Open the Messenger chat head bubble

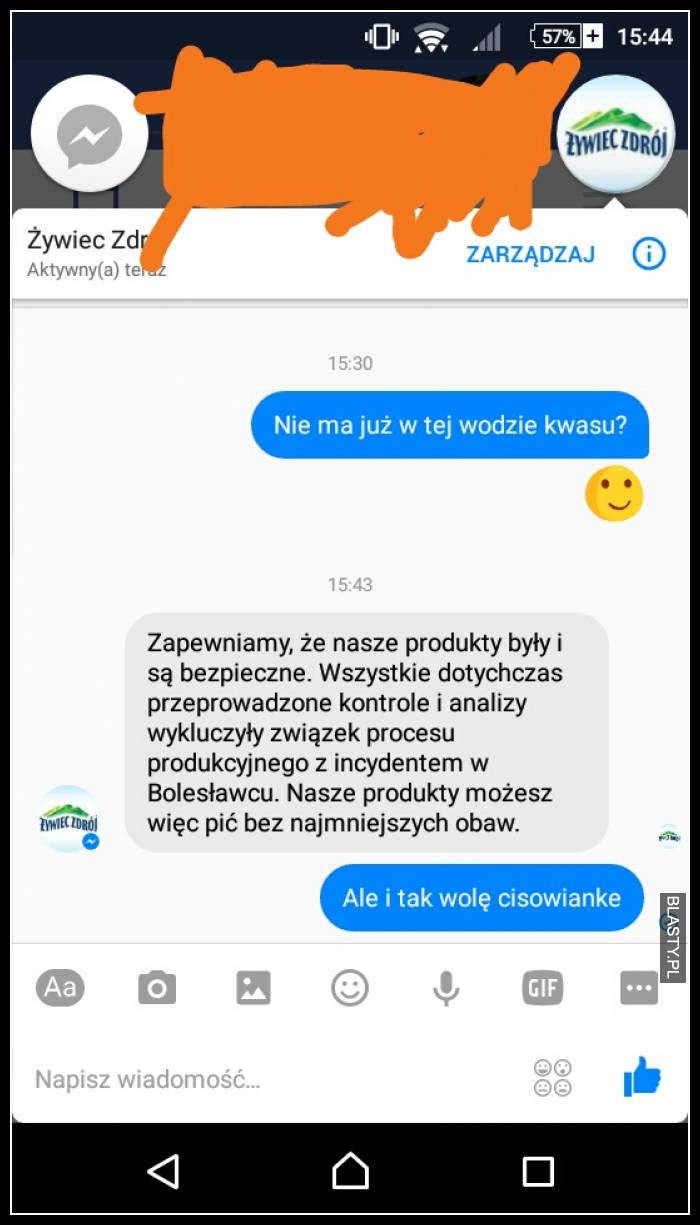(x=90, y=135)
